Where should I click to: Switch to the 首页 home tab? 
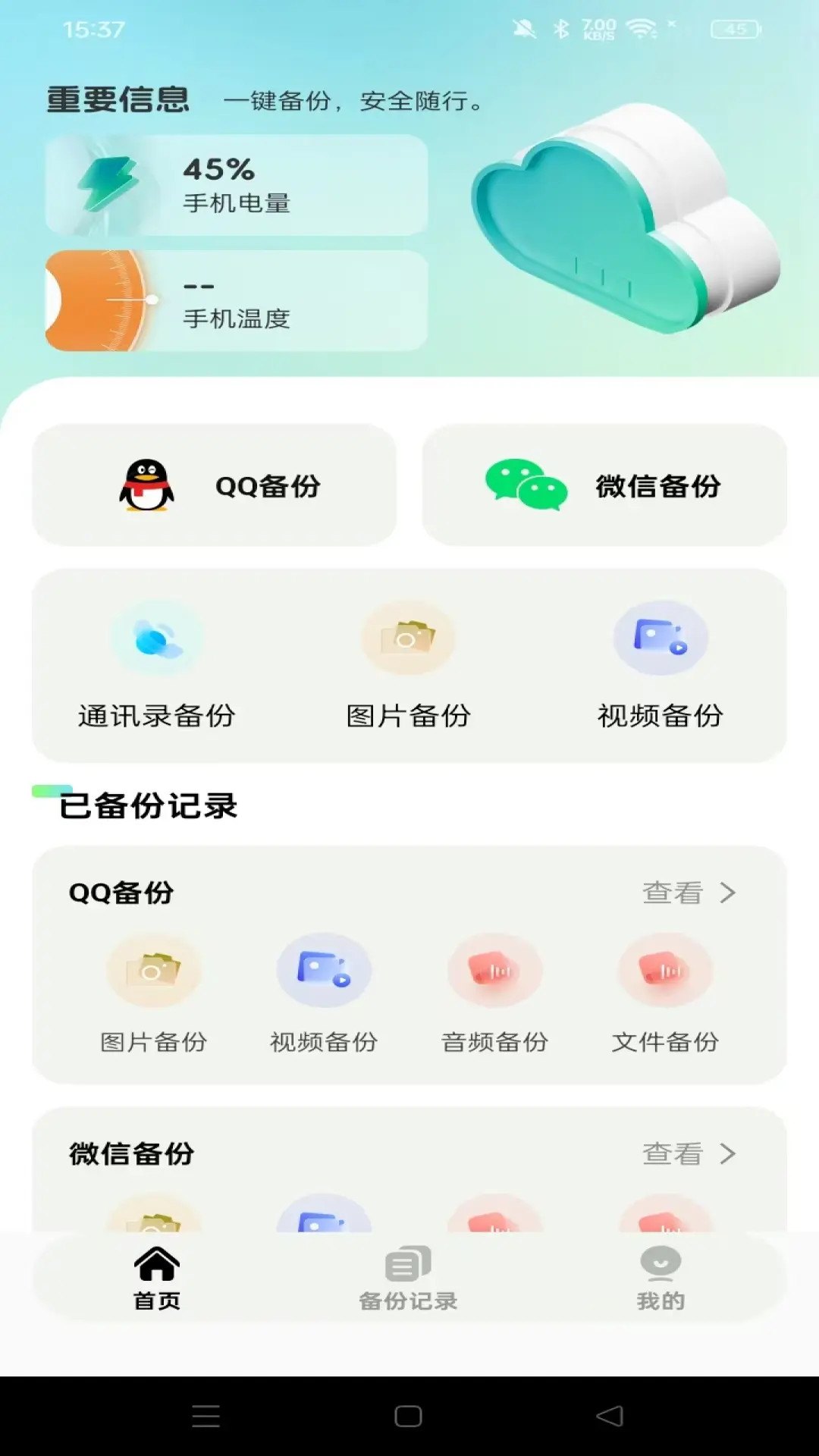point(156,1278)
